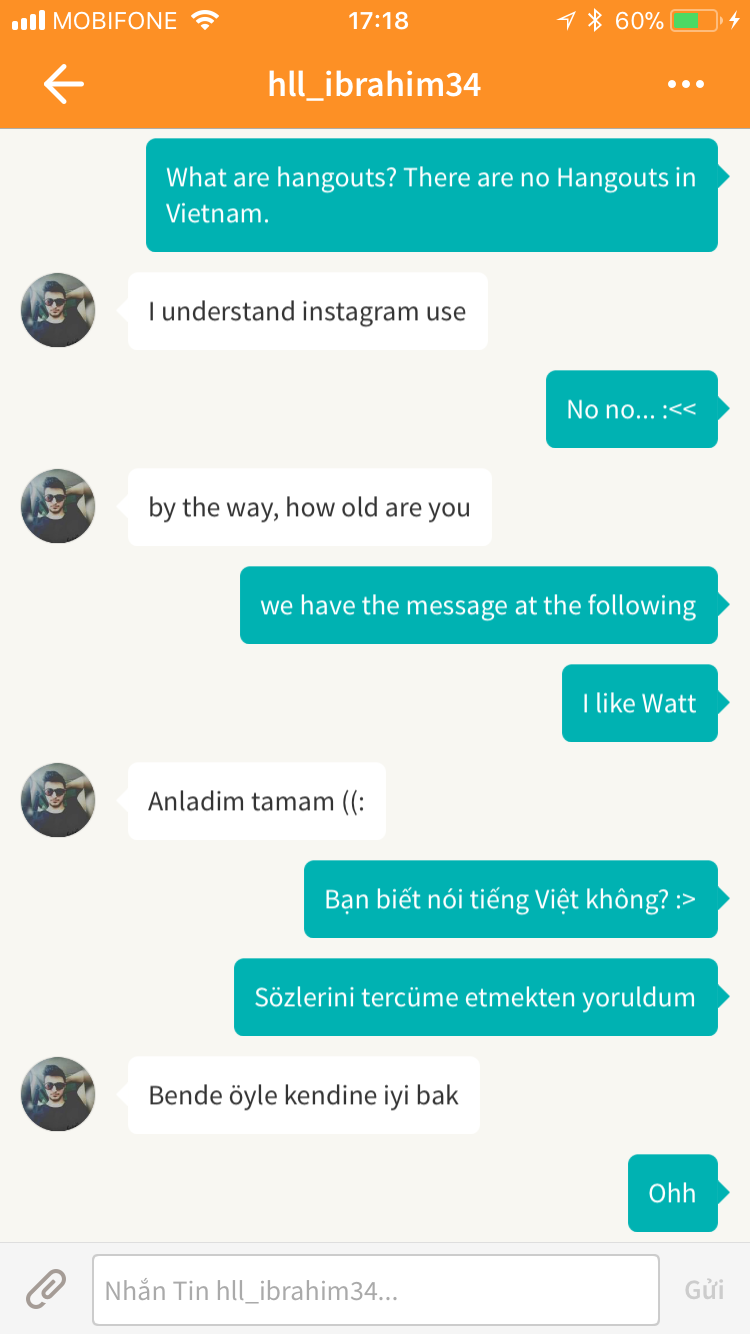
Task: Go back using the arrow icon
Action: pos(63,84)
